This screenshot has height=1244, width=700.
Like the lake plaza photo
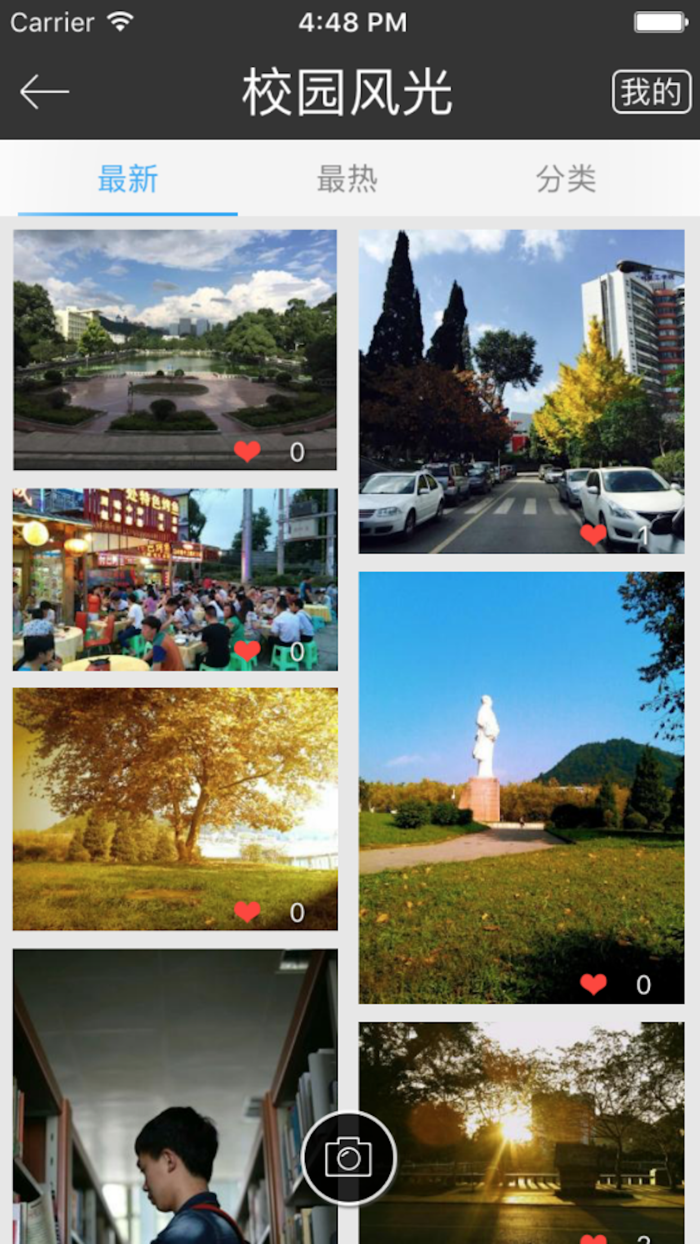(x=247, y=452)
